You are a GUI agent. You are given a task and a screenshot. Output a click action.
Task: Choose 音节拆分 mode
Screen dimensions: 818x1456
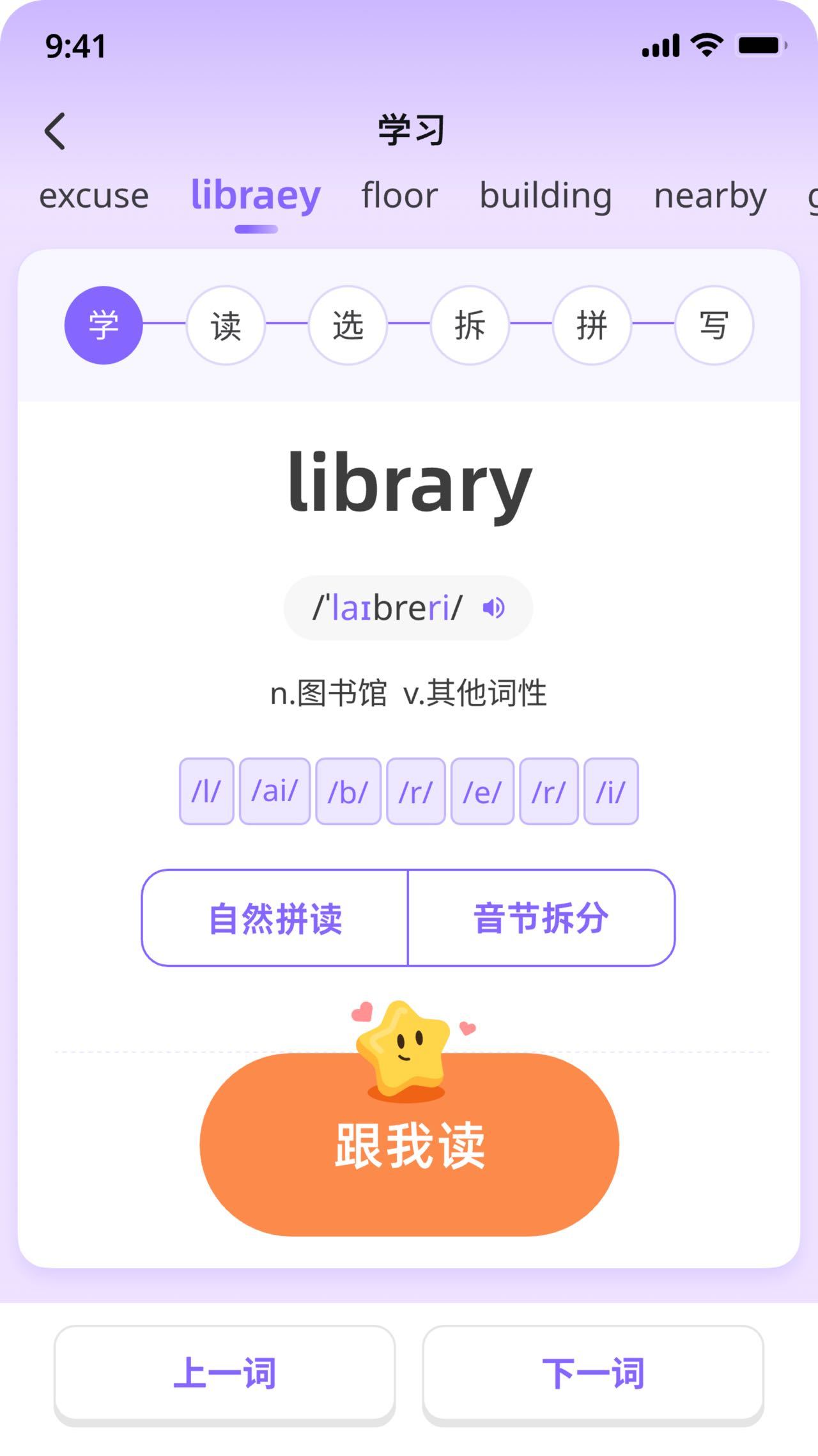[x=541, y=918]
